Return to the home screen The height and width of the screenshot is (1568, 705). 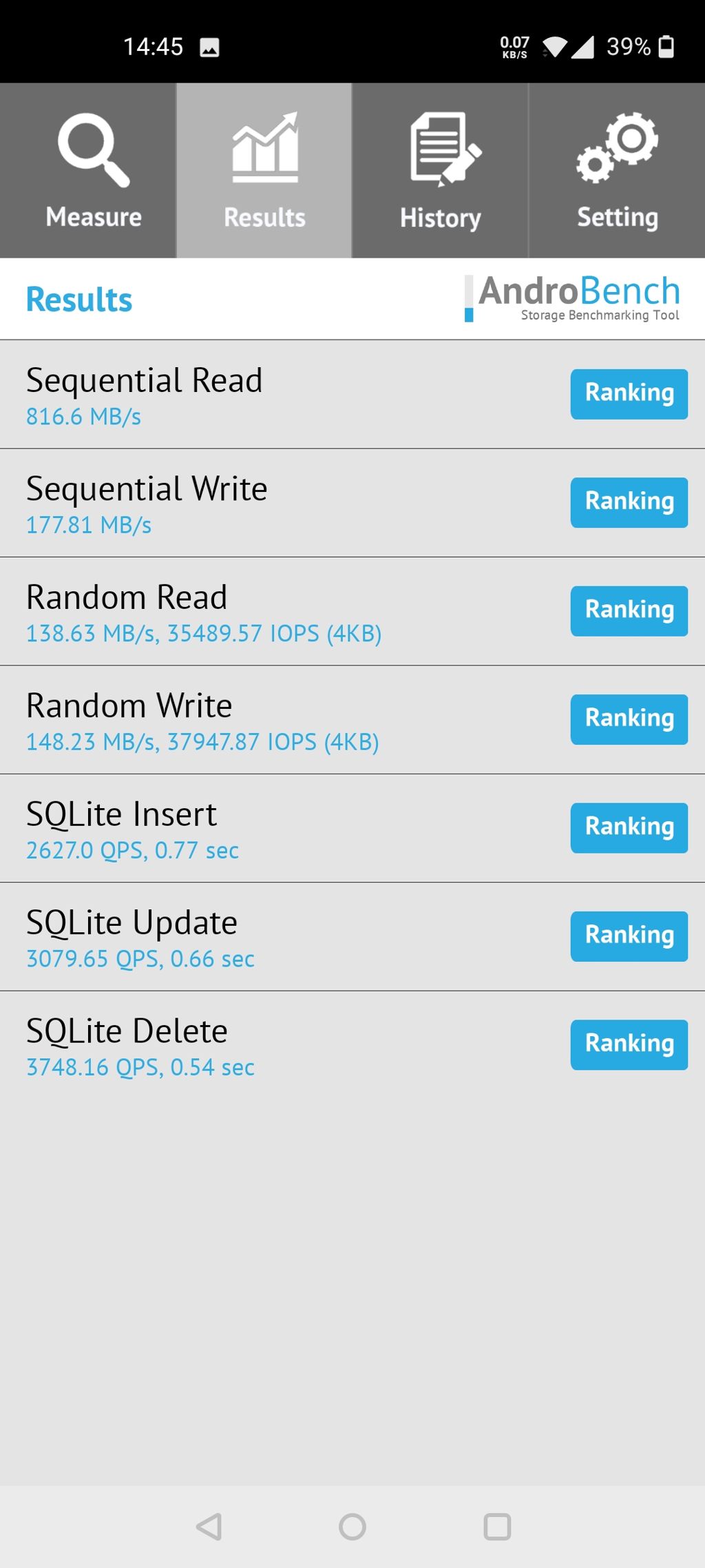coord(352,1527)
